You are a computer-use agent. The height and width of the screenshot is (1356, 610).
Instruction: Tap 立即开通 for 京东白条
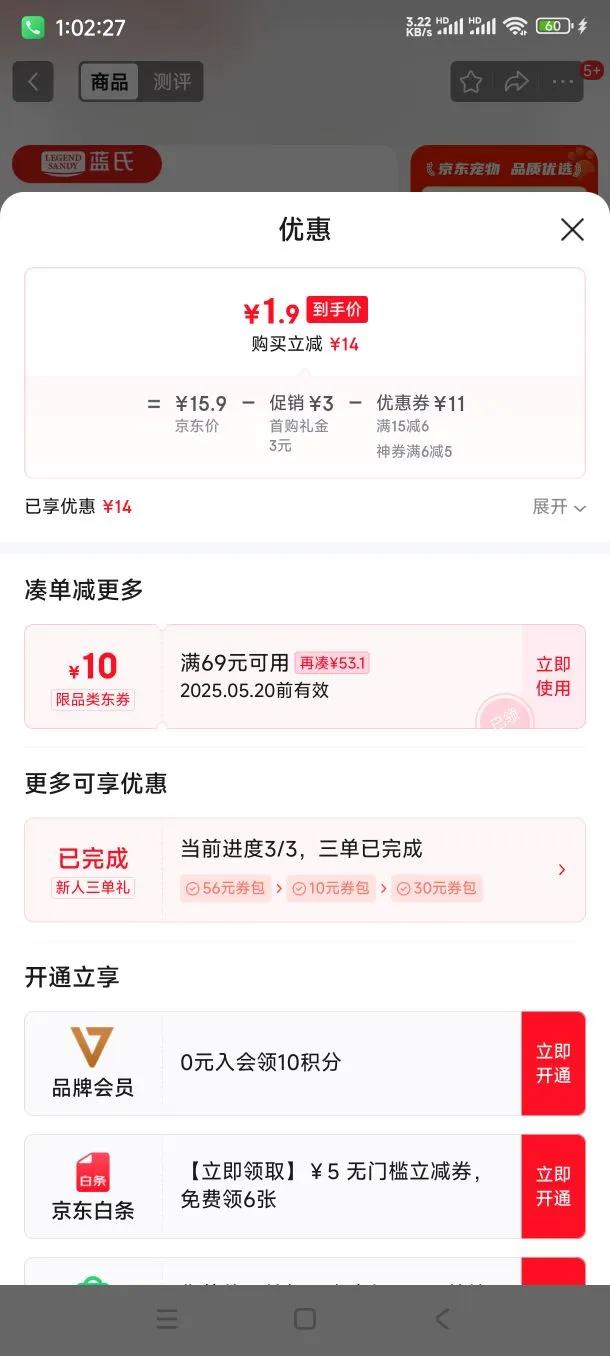pyautogui.click(x=553, y=1186)
